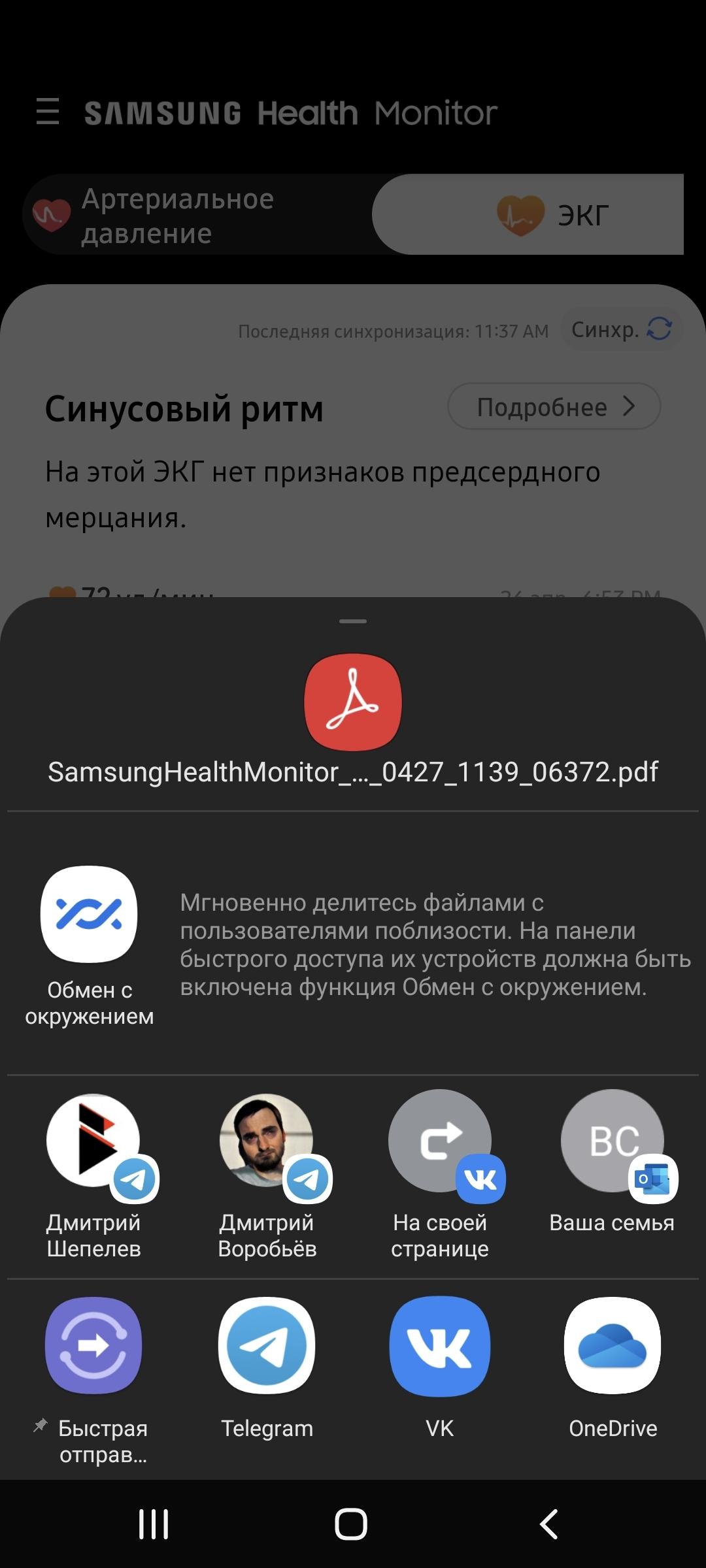Choose the Быстрая отправка app
Screen dimensions: 706x1568
93,1346
